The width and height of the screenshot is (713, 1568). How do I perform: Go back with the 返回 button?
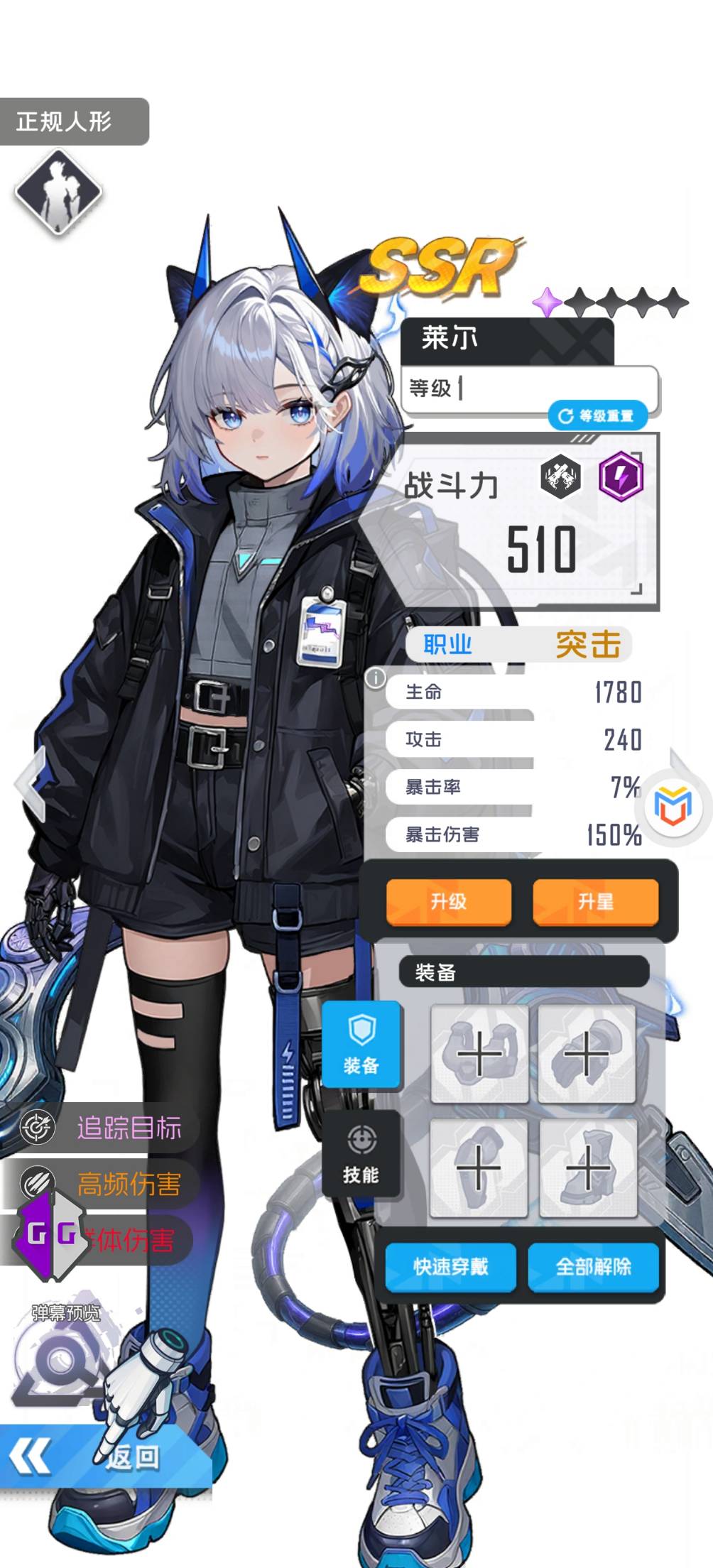pos(106,1457)
